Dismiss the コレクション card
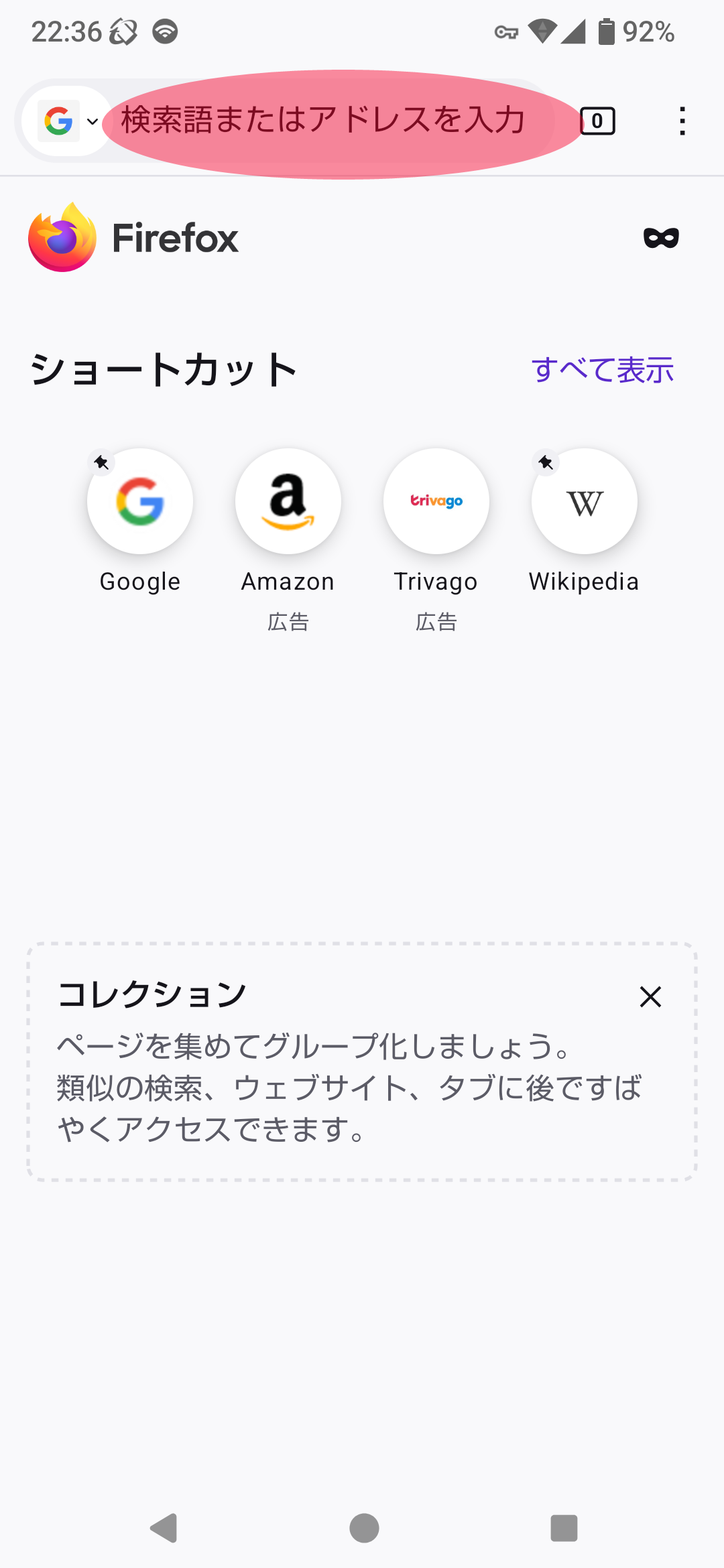The width and height of the screenshot is (724, 1568). point(650,997)
